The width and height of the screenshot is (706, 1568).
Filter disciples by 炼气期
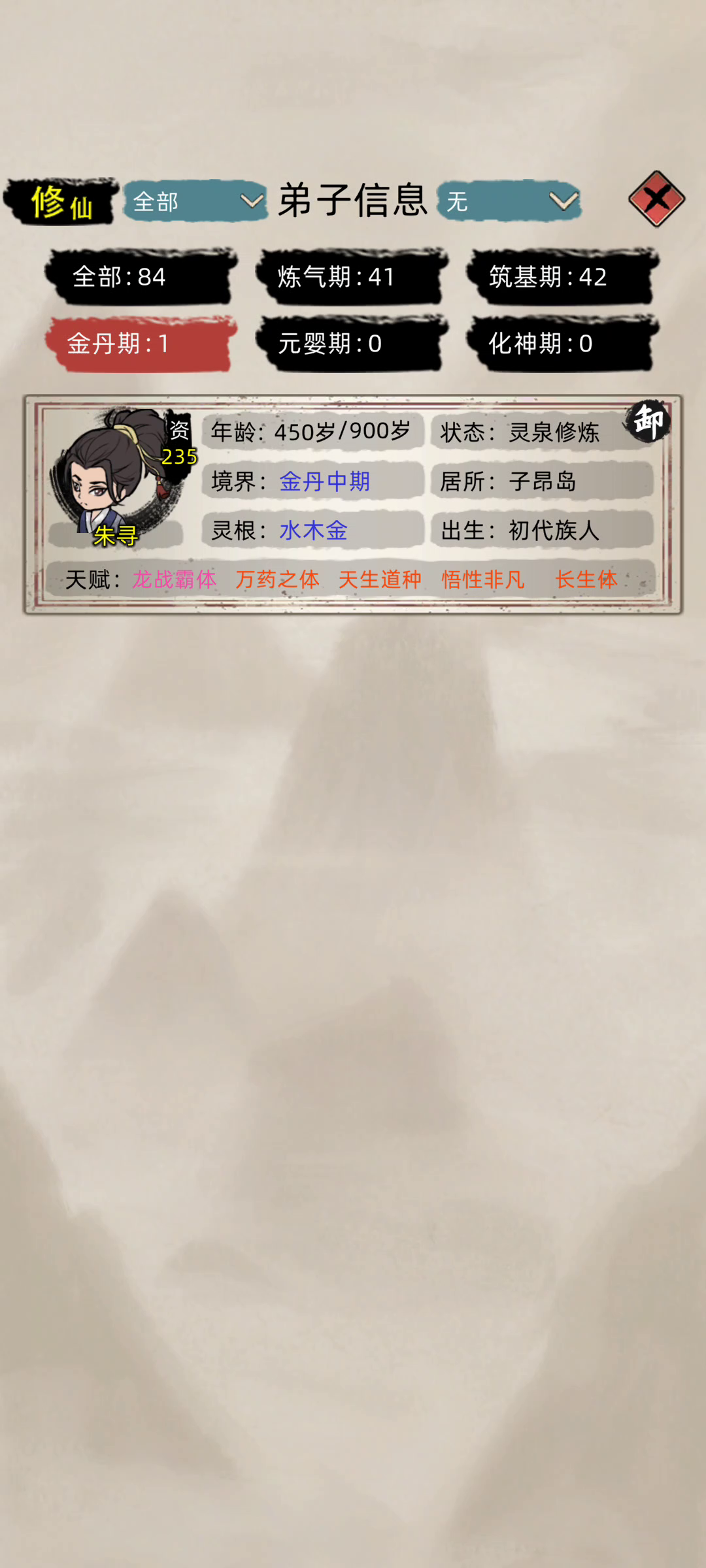coord(352,277)
